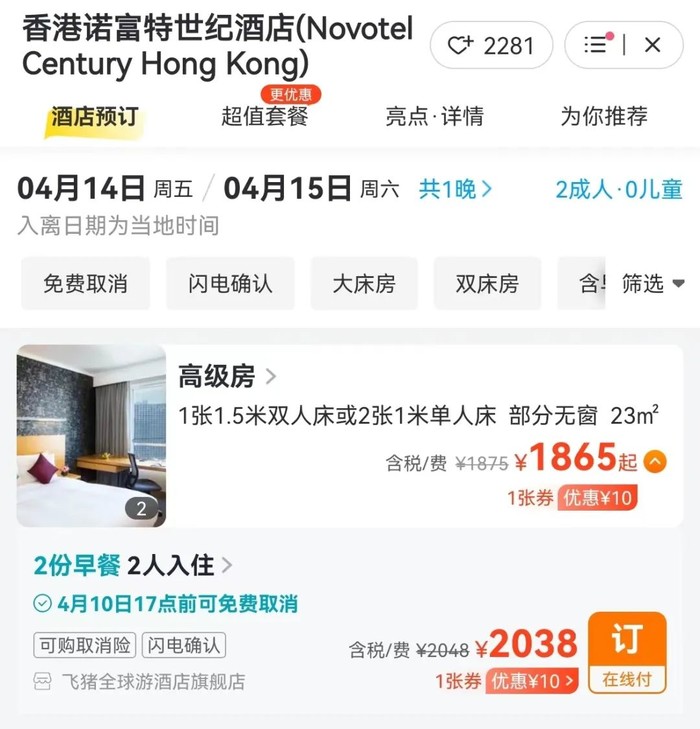
Task: Apply the 免费取消 filter chip
Action: [x=85, y=283]
